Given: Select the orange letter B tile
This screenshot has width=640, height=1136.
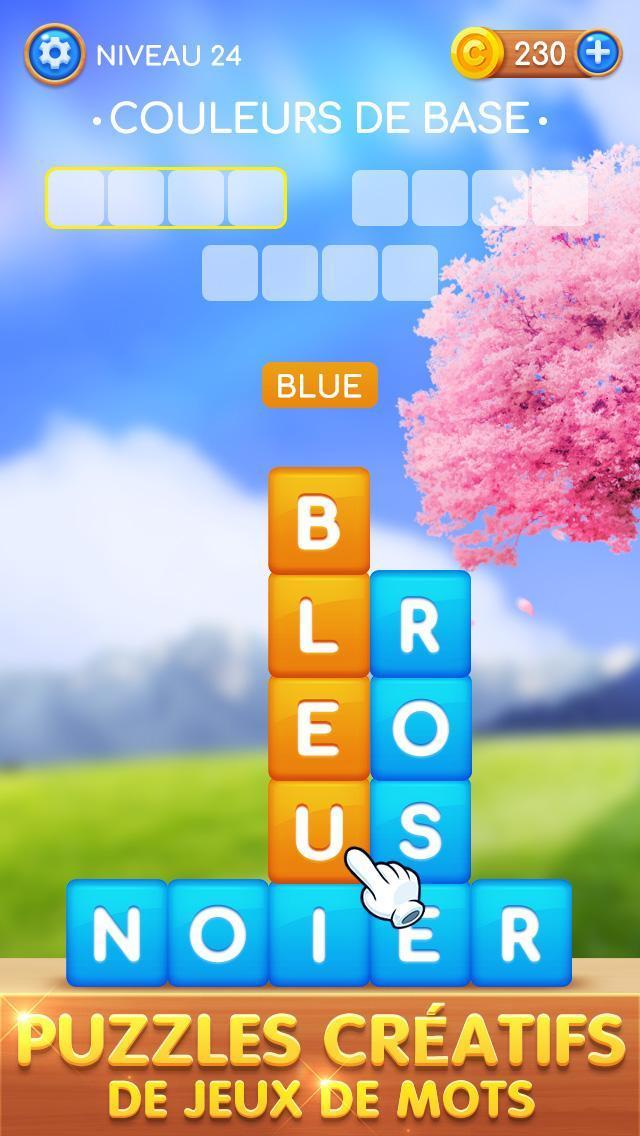Looking at the screenshot, I should point(319,521).
